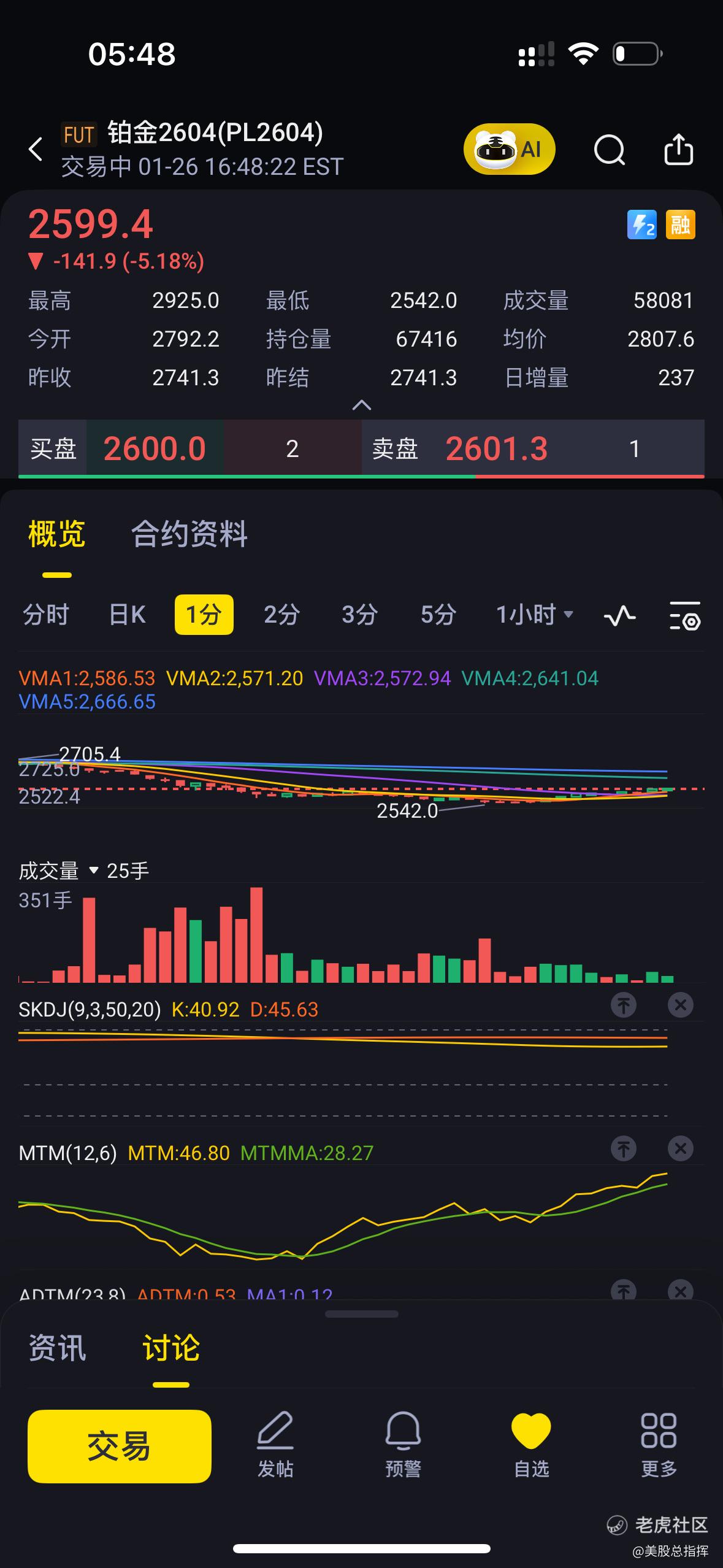
Task: Share this futures quote
Action: tap(679, 149)
